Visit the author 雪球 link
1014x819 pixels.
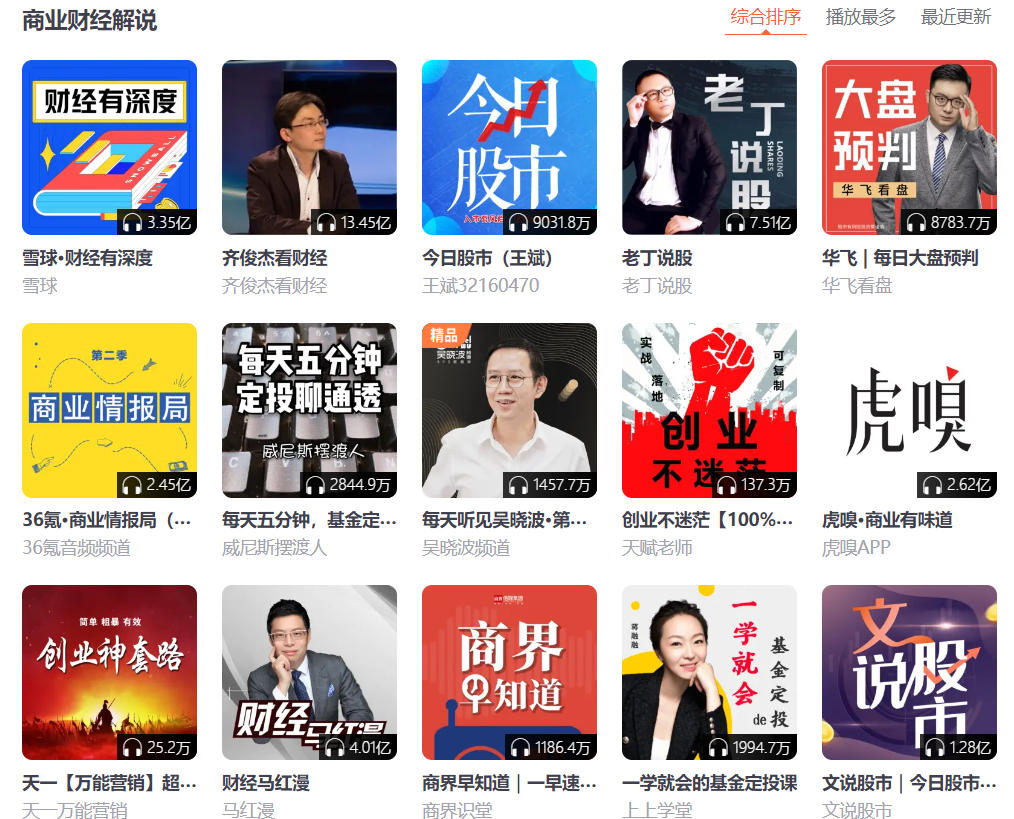click(x=40, y=286)
